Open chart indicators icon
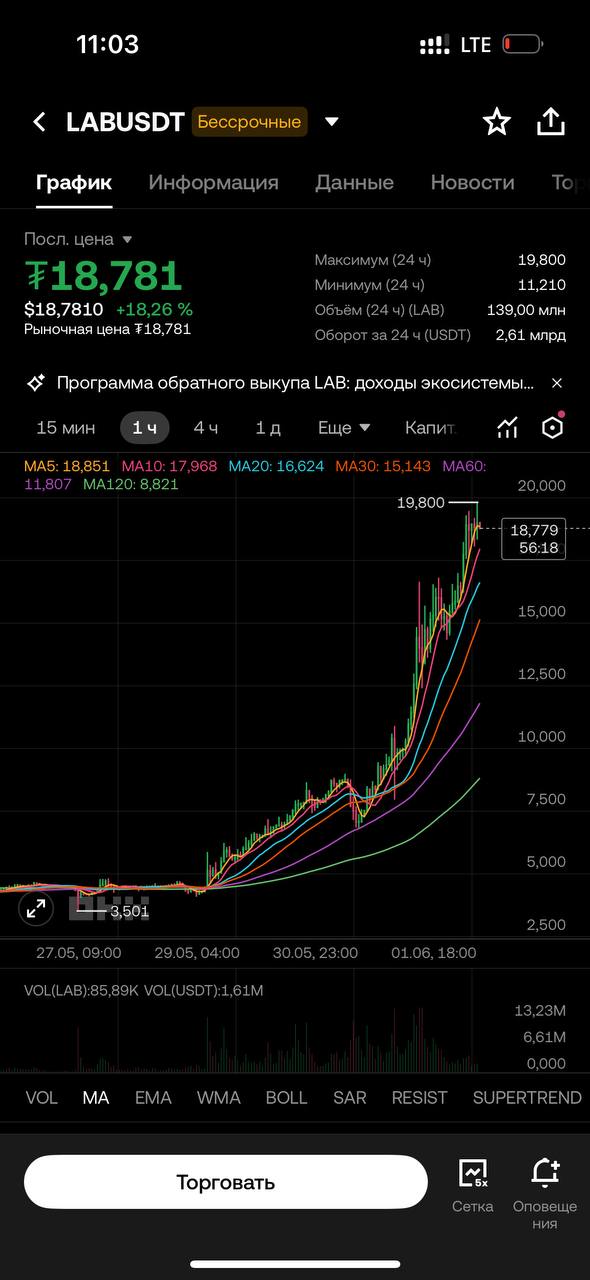 (x=508, y=428)
